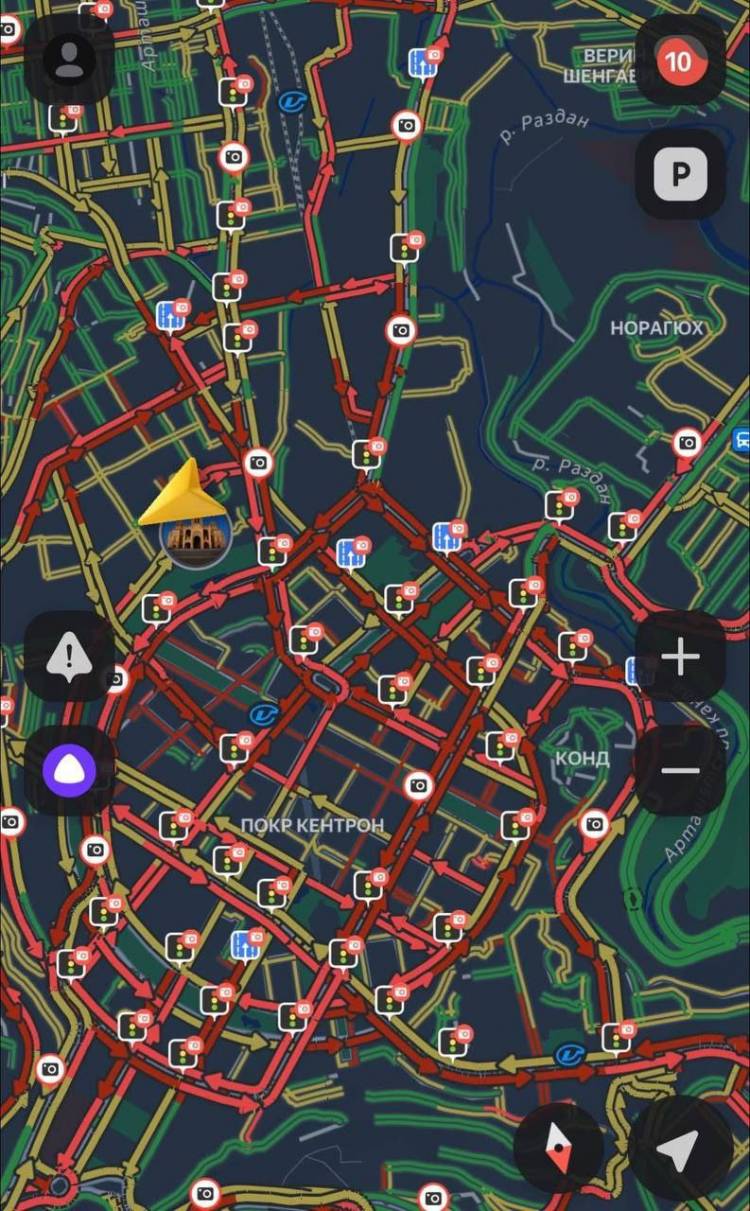Show parking layer with the P button
Viewport: 750px width, 1211px height.
(x=680, y=175)
